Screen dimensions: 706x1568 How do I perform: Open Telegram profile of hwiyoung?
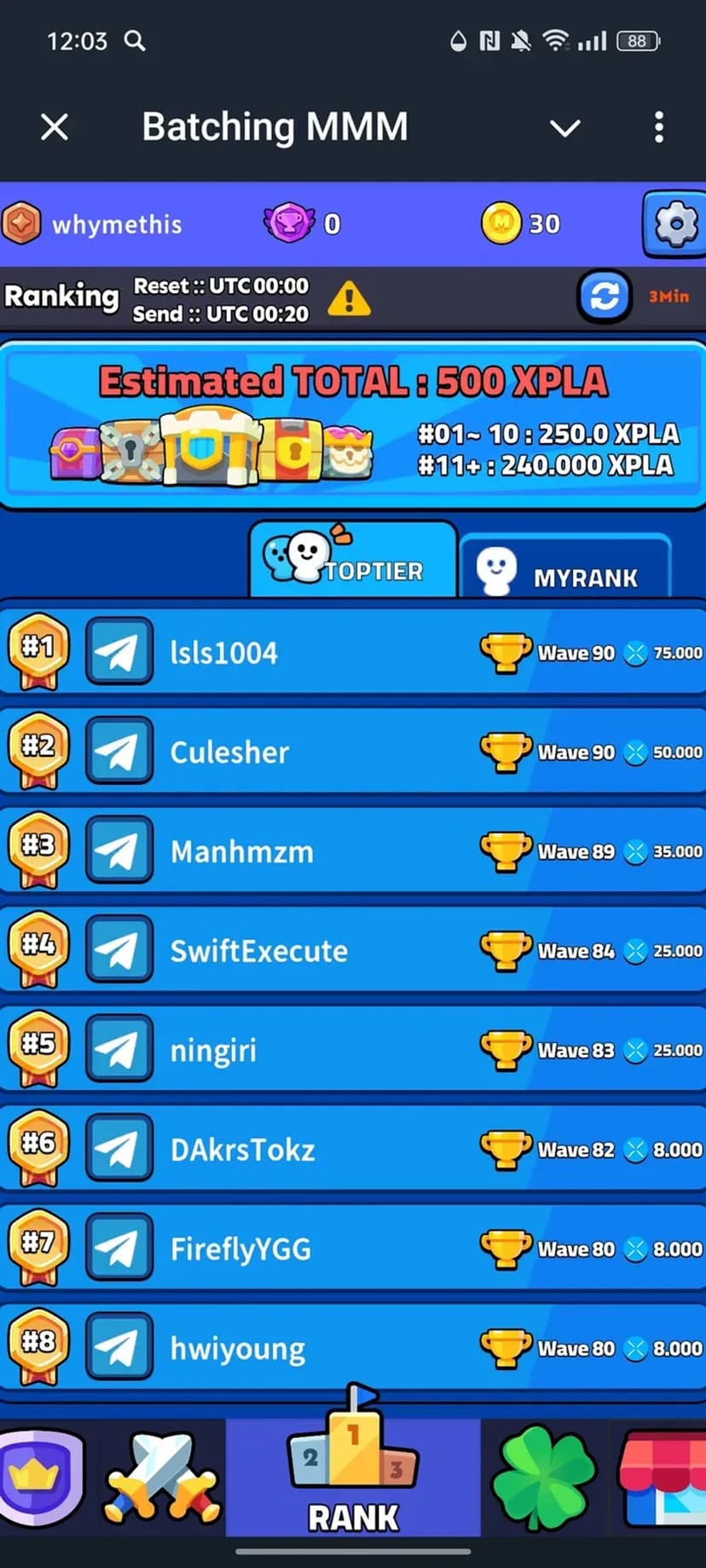pos(119,1347)
